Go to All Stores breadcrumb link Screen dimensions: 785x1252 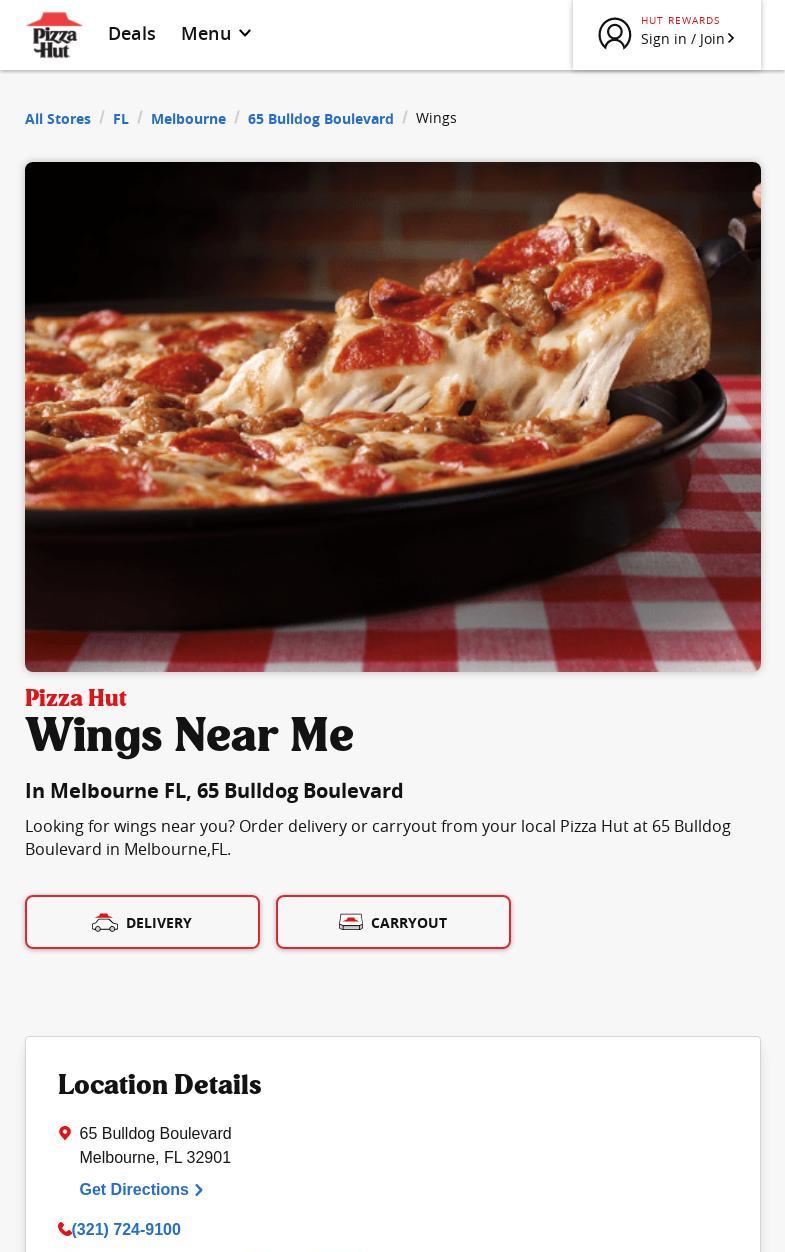coord(57,118)
